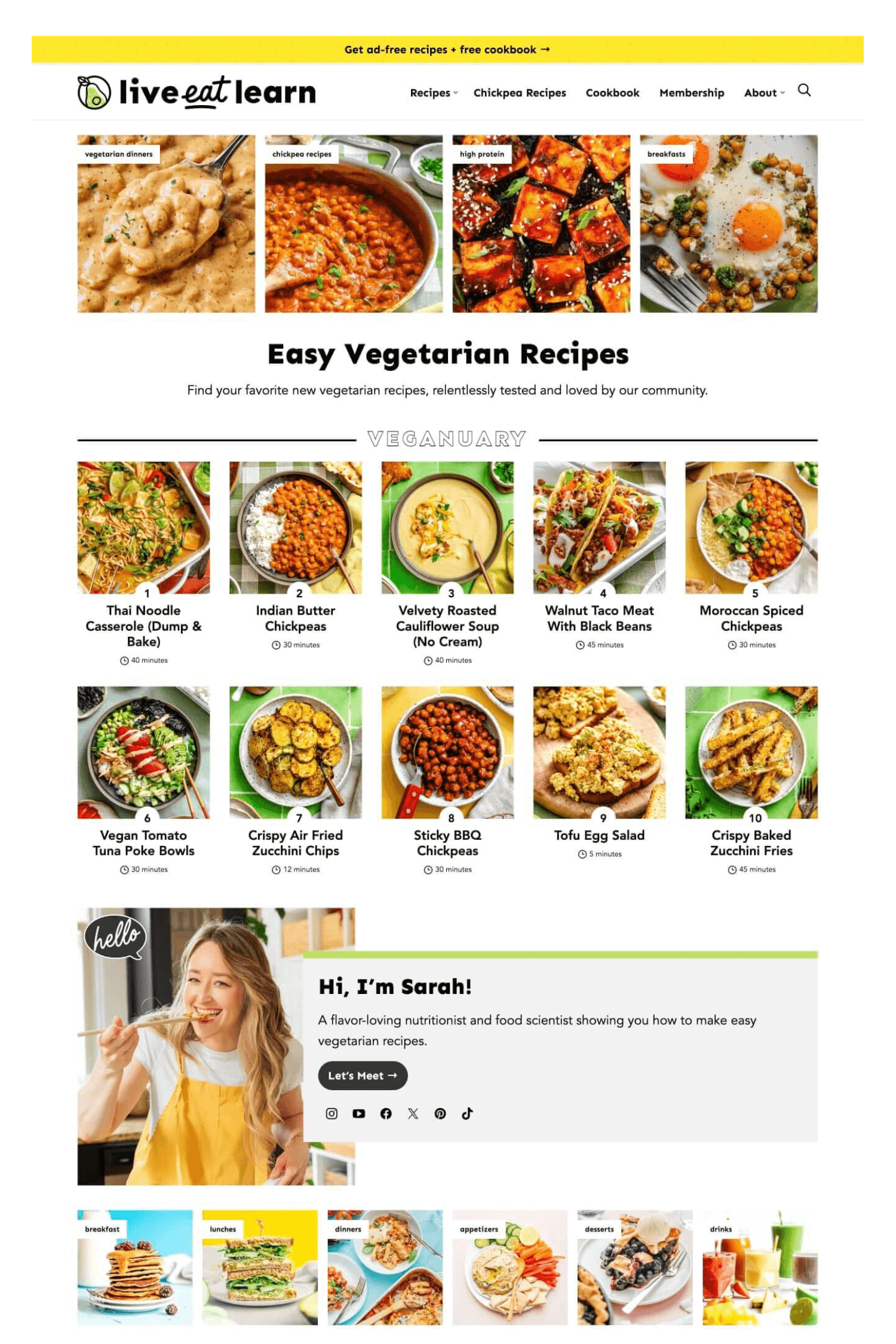Expand the Recipes dropdown menu

[x=434, y=93]
